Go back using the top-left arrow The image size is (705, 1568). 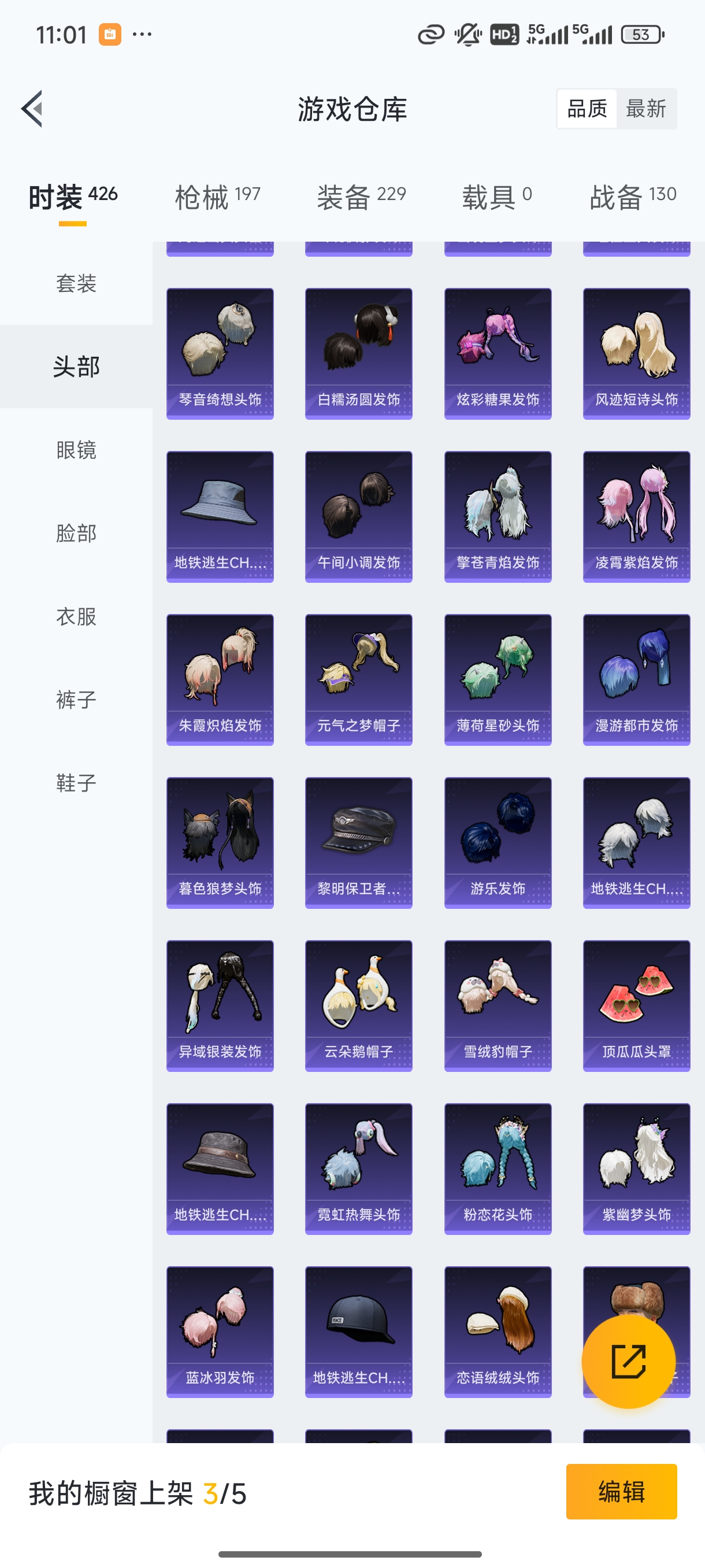[x=32, y=109]
